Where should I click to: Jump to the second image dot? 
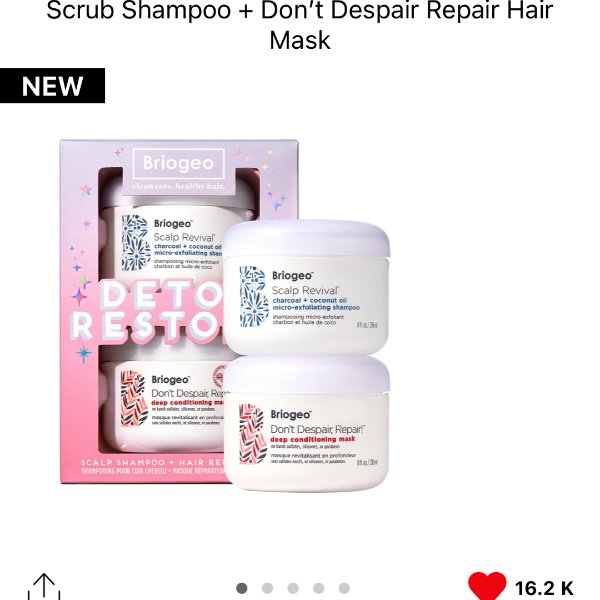click(267, 588)
